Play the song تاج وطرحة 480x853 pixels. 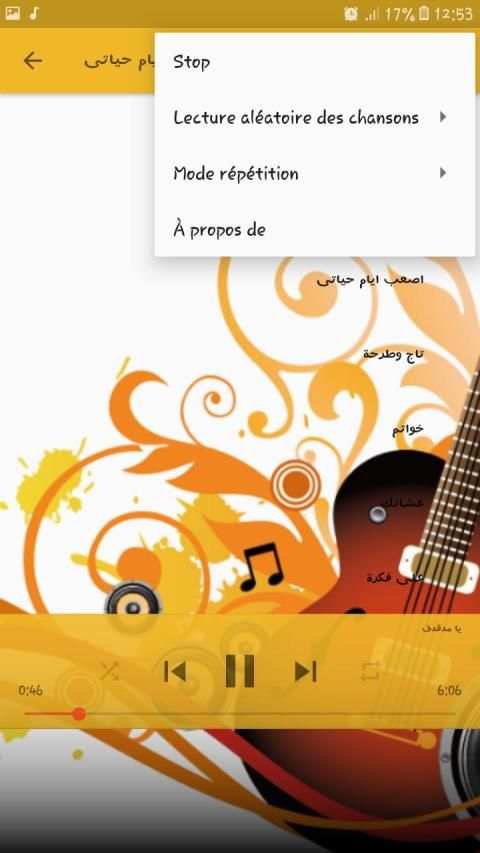click(393, 355)
